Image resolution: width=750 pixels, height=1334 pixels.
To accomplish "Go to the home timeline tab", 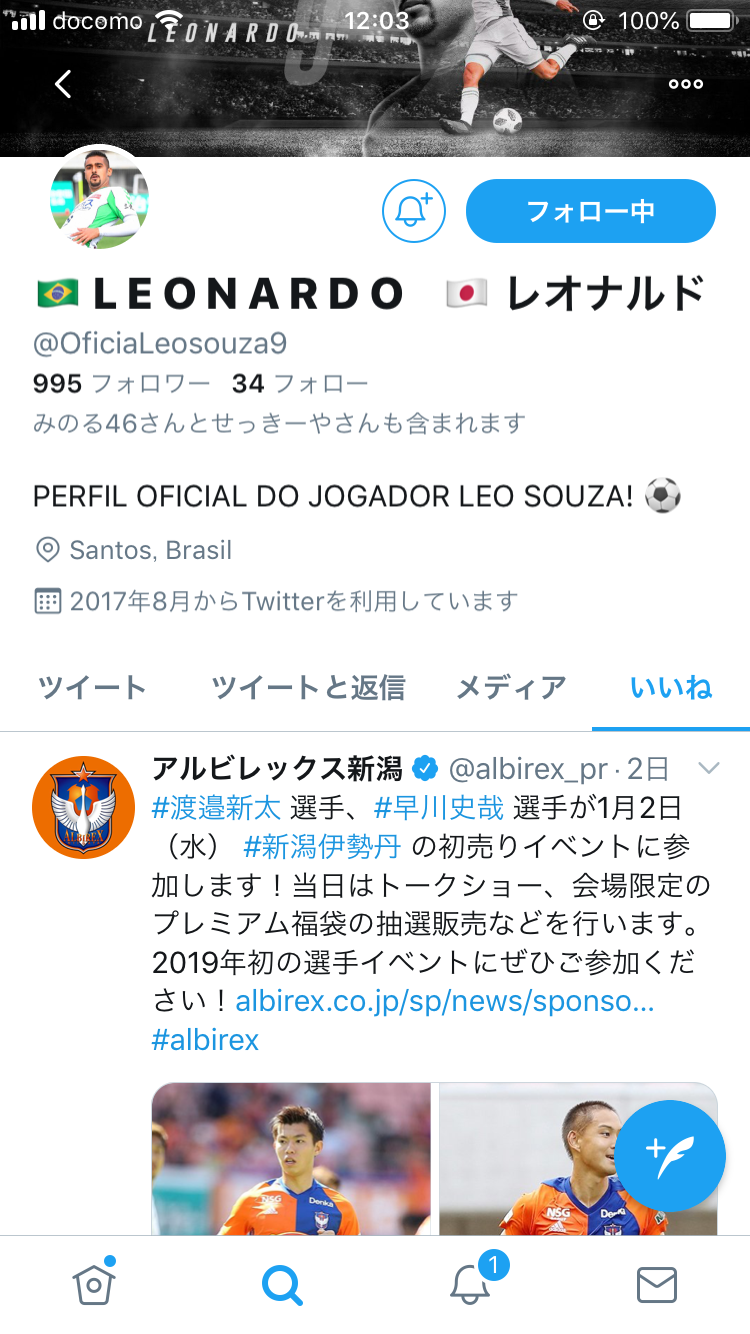I will [x=93, y=1285].
